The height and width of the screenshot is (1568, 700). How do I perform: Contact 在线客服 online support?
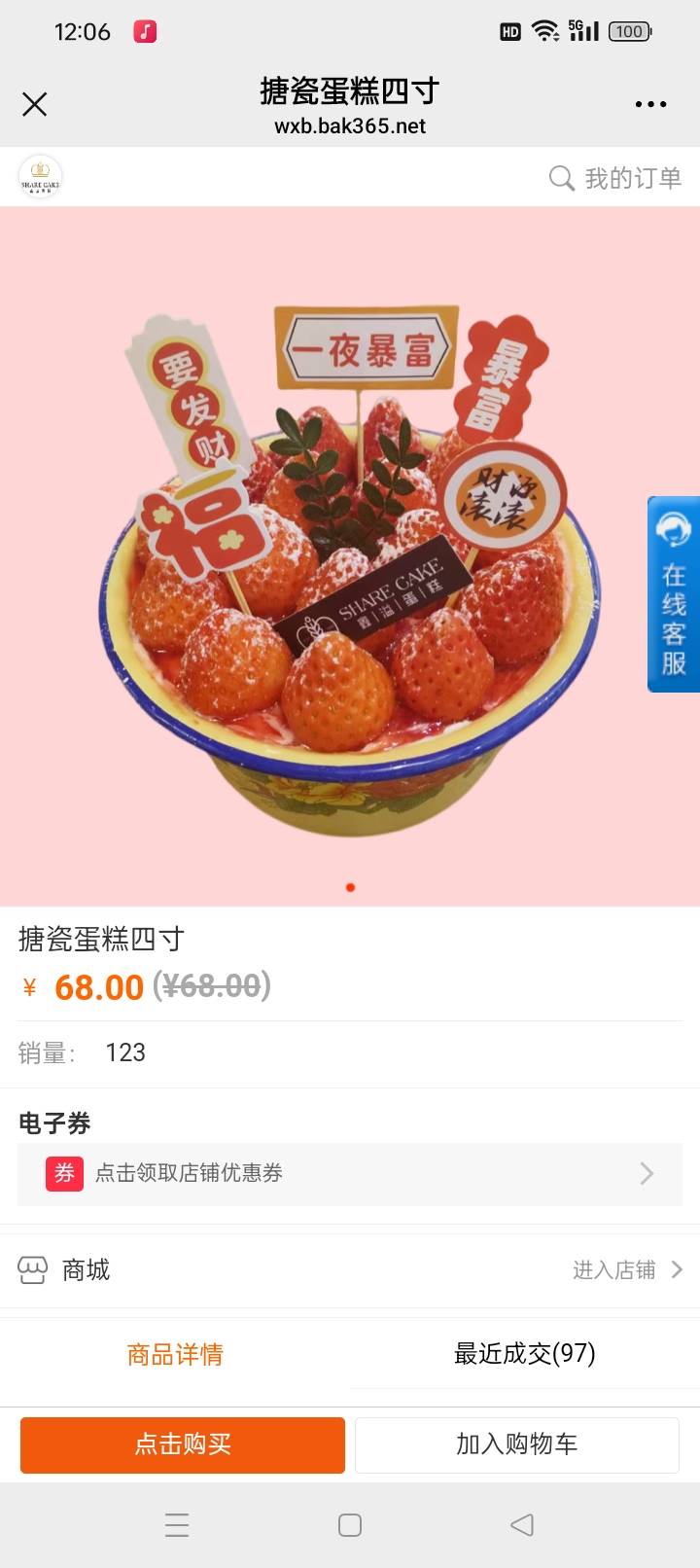click(674, 594)
